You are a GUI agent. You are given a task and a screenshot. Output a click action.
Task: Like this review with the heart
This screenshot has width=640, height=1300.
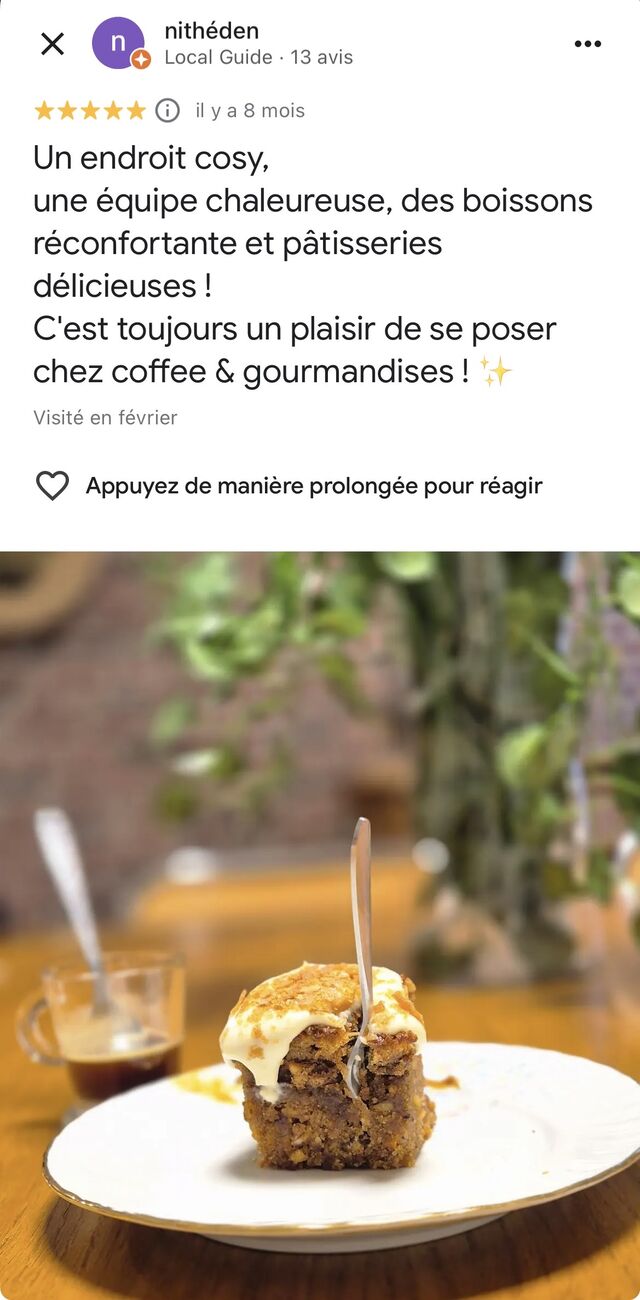tap(52, 486)
